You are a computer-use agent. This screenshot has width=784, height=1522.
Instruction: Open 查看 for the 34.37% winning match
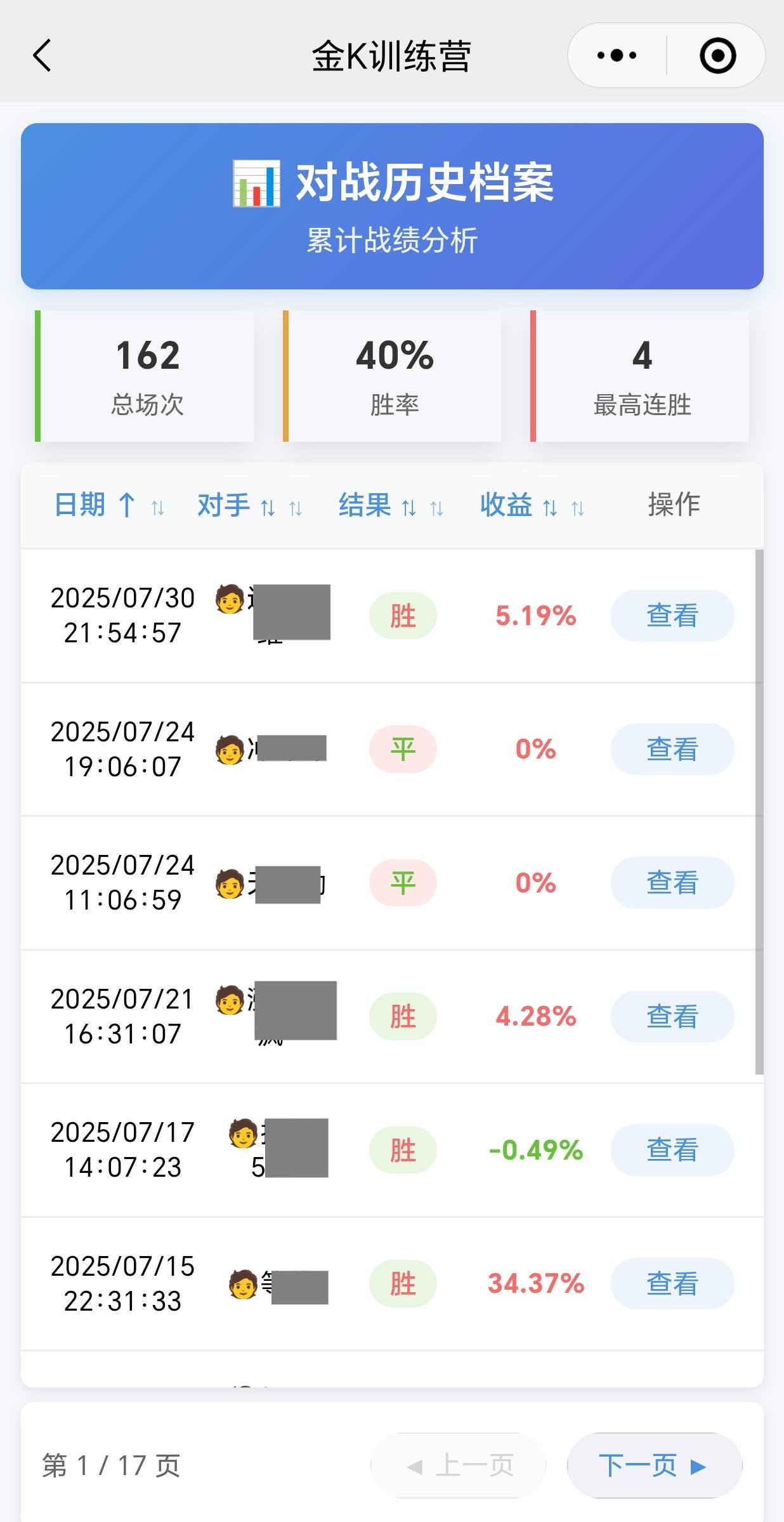671,1283
